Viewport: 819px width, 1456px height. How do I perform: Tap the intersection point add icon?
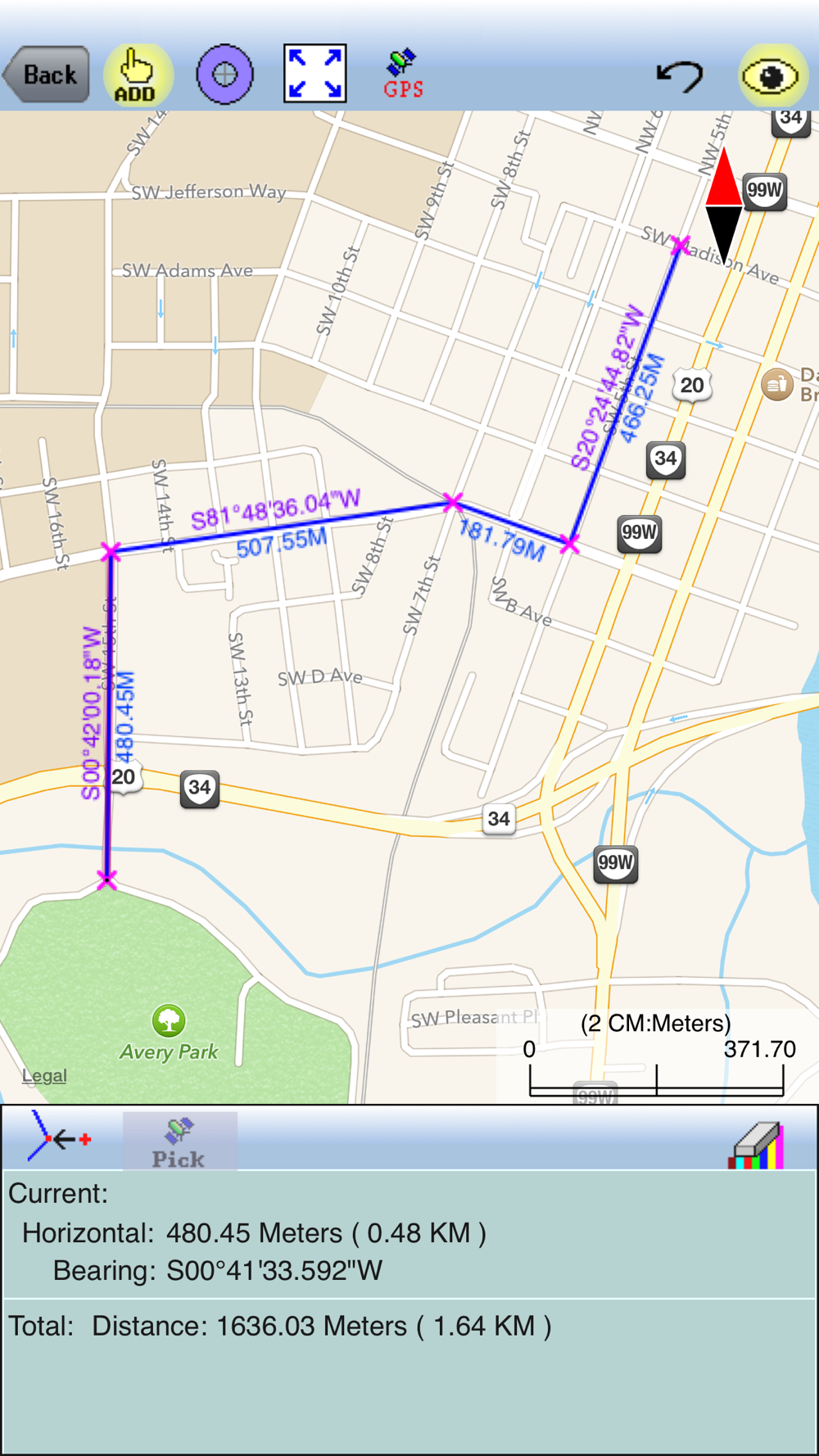point(59,1136)
